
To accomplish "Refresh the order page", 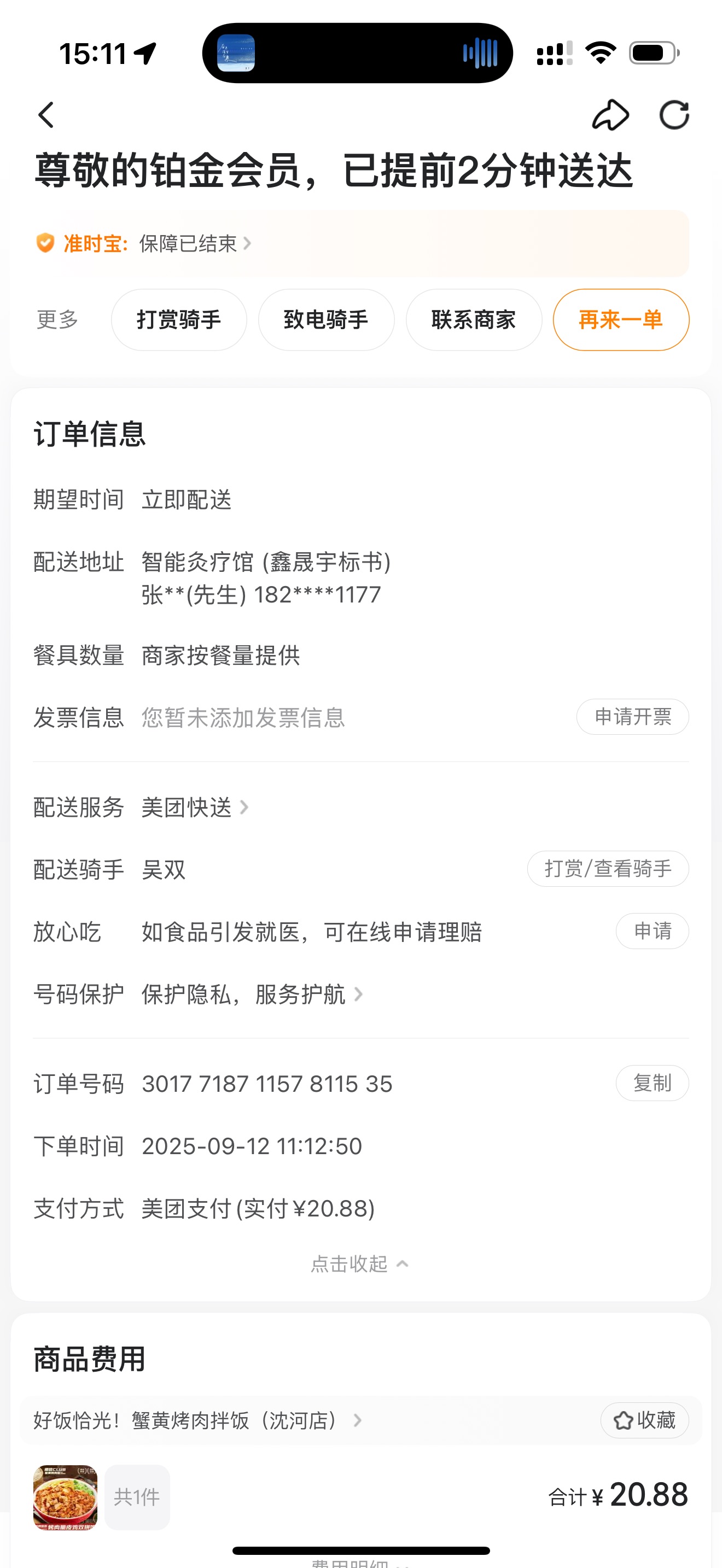I will pos(674,115).
